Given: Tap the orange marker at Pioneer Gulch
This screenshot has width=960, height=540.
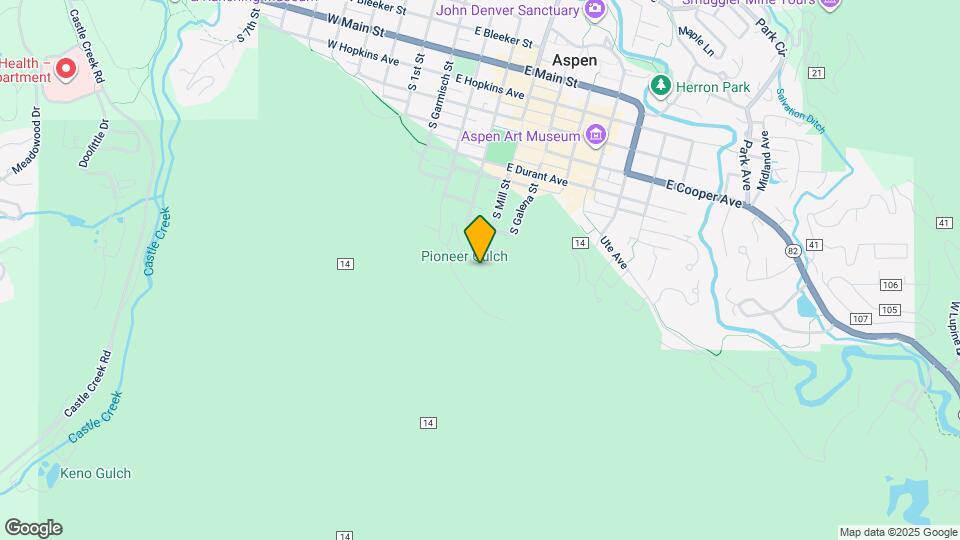Looking at the screenshot, I should coord(479,239).
